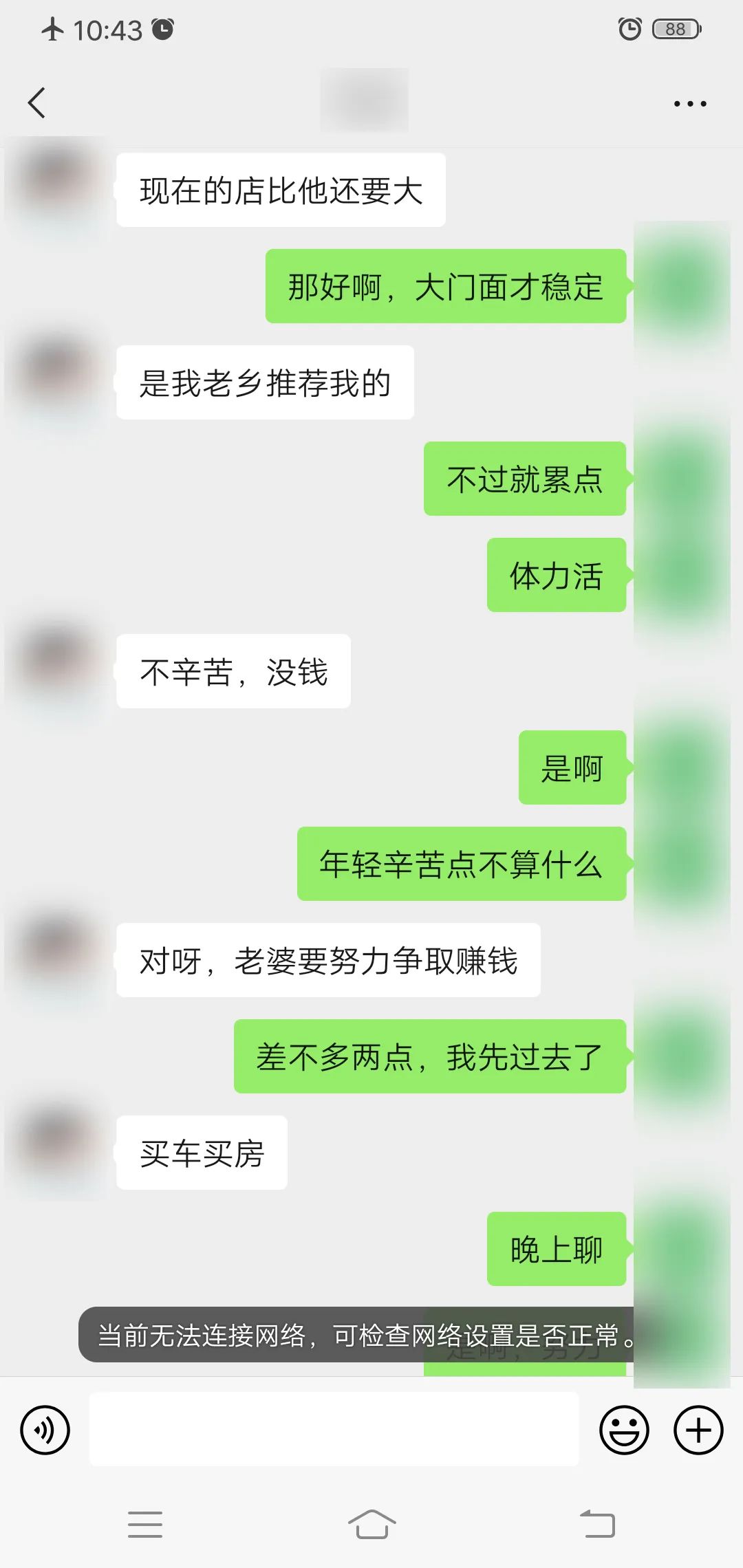Focus the message text field
This screenshot has height=1568, width=743.
[x=334, y=1430]
